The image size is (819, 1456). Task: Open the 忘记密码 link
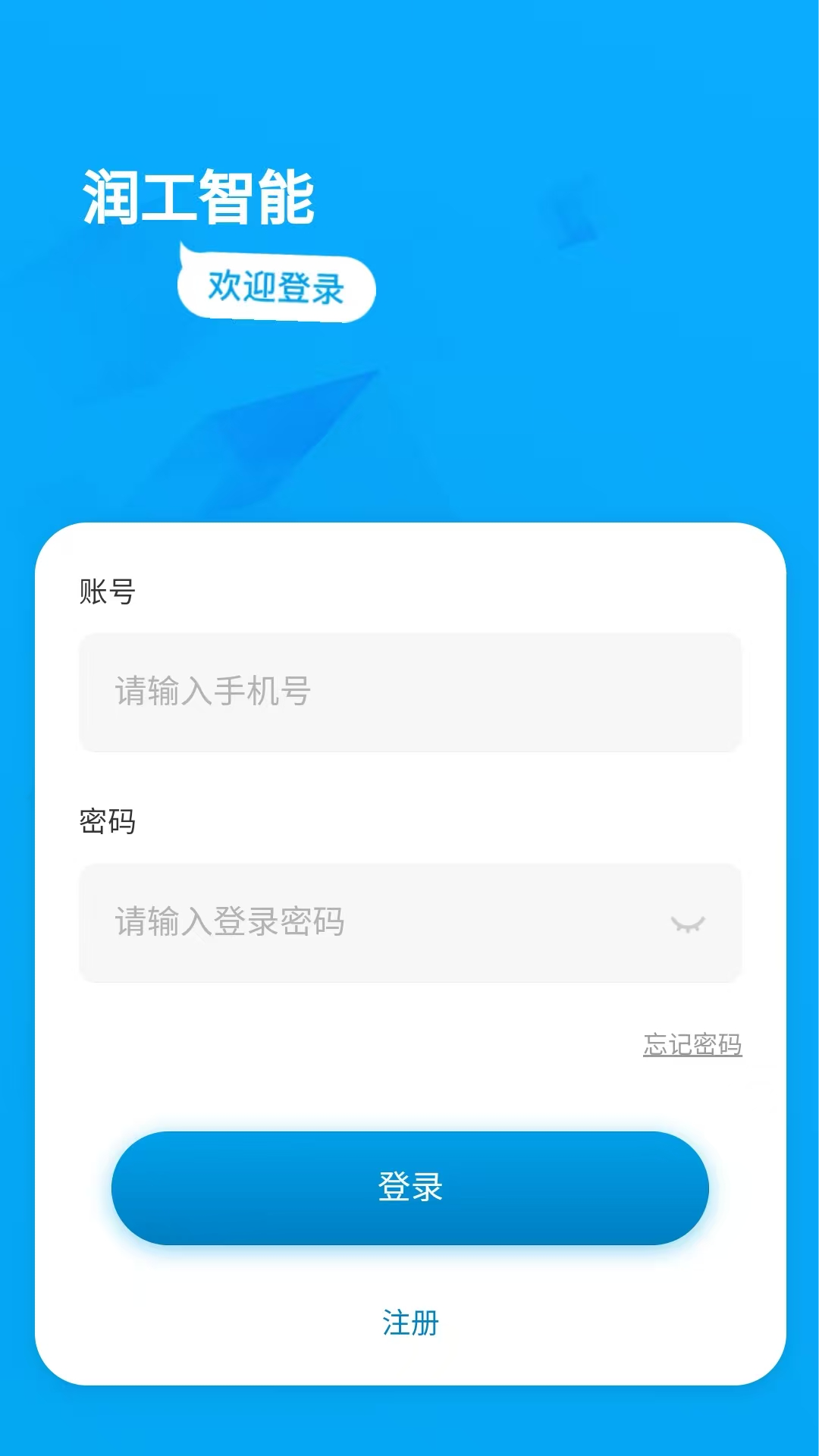tap(692, 1044)
